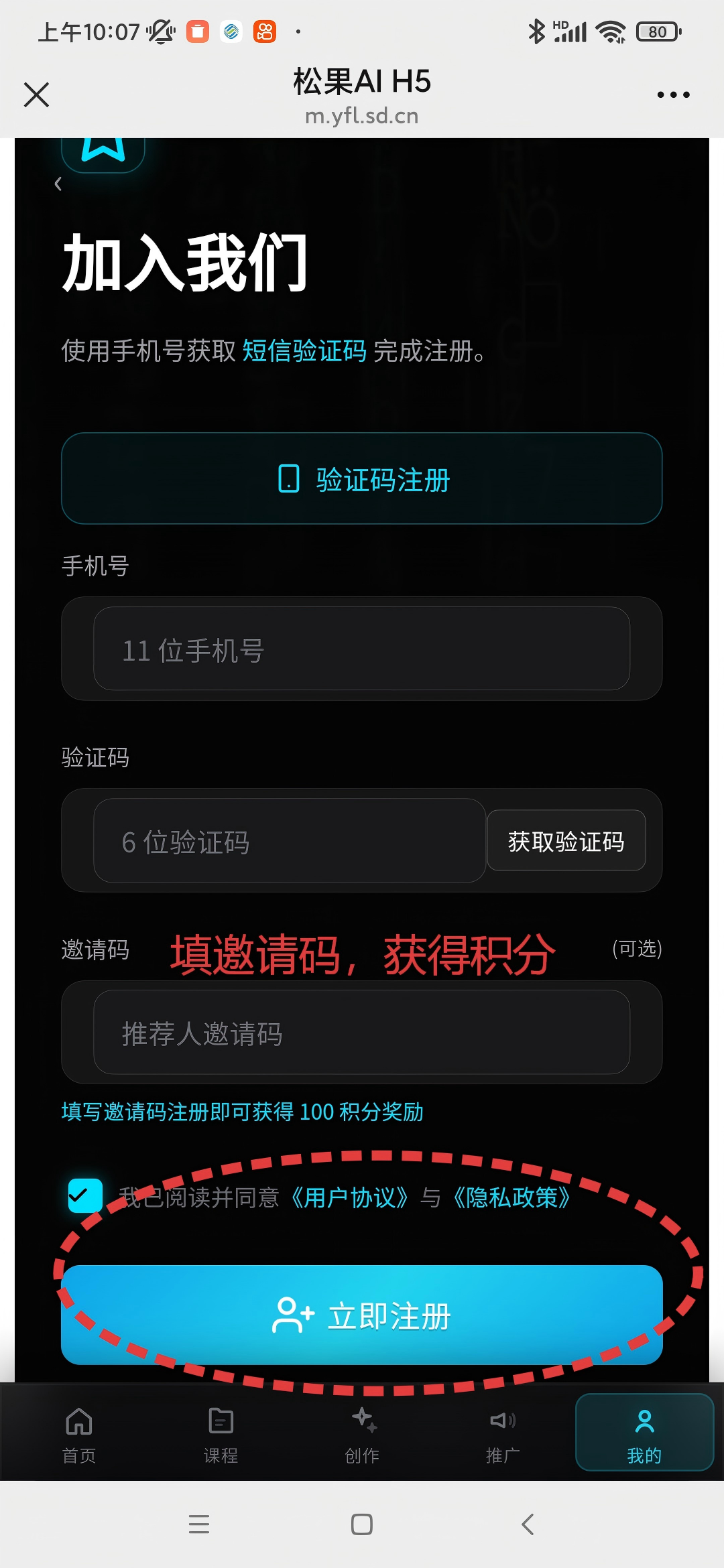Switch to the 课程 tab

coord(221,1434)
